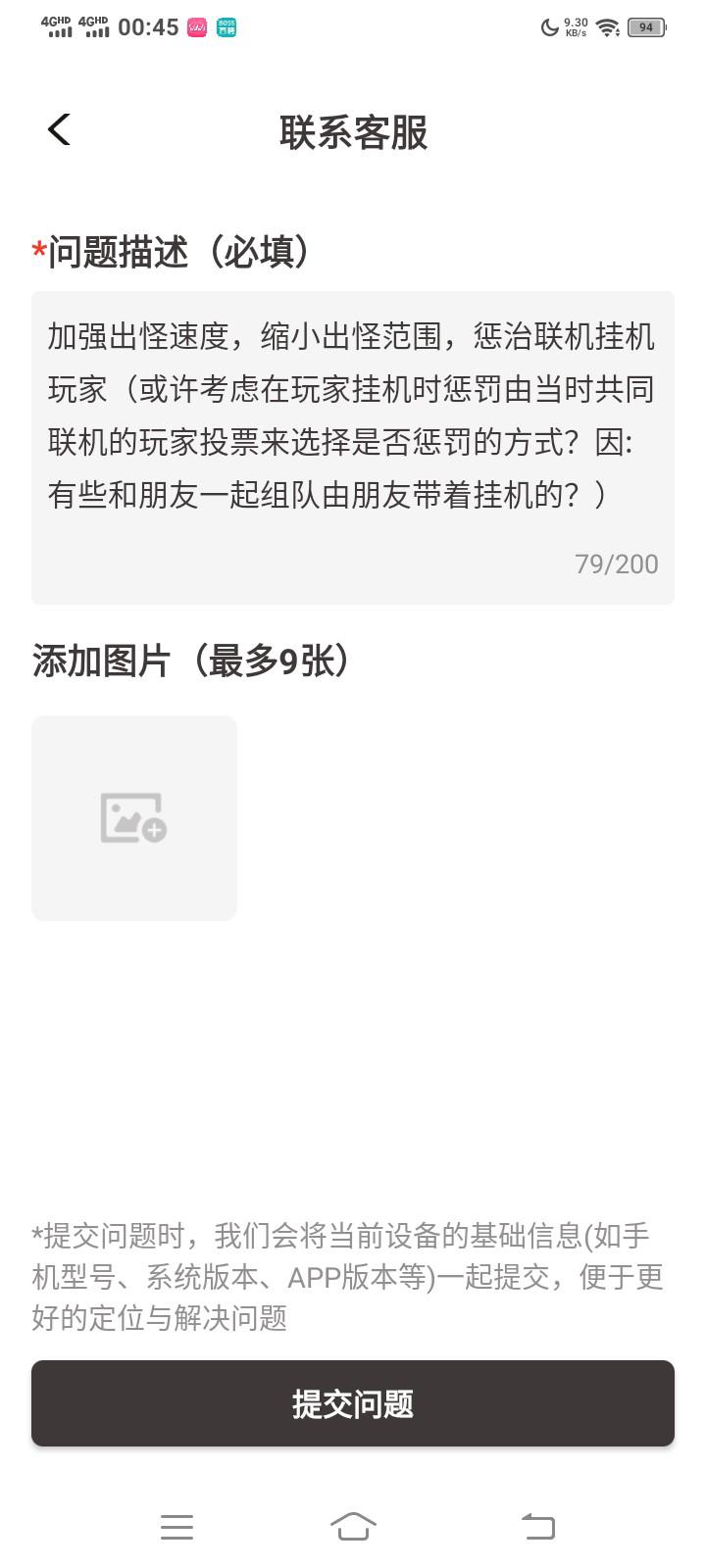The height and width of the screenshot is (1568, 706).
Task: Add a picture via the image placeholder
Action: click(134, 818)
